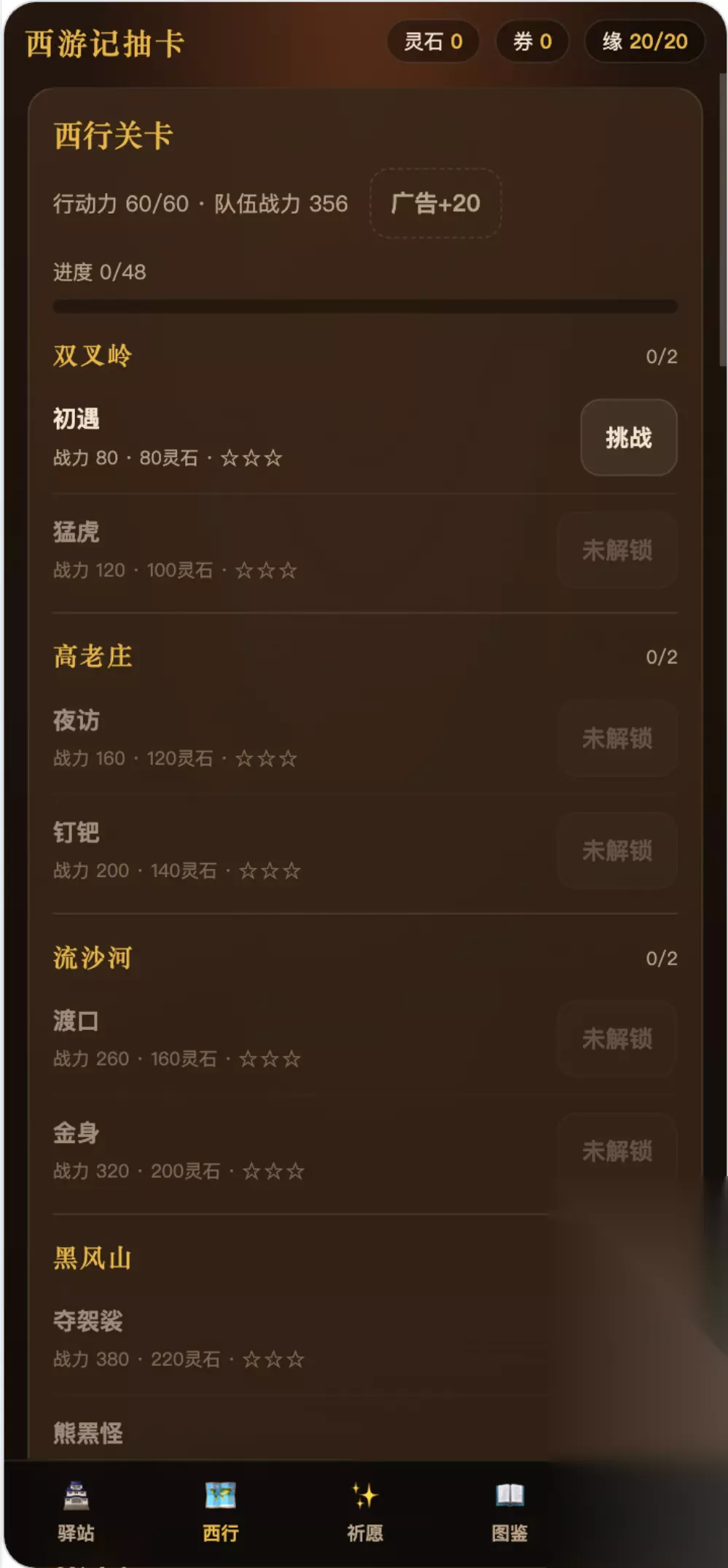Challenge the 初遇 stage
The width and height of the screenshot is (728, 1568).
point(628,437)
